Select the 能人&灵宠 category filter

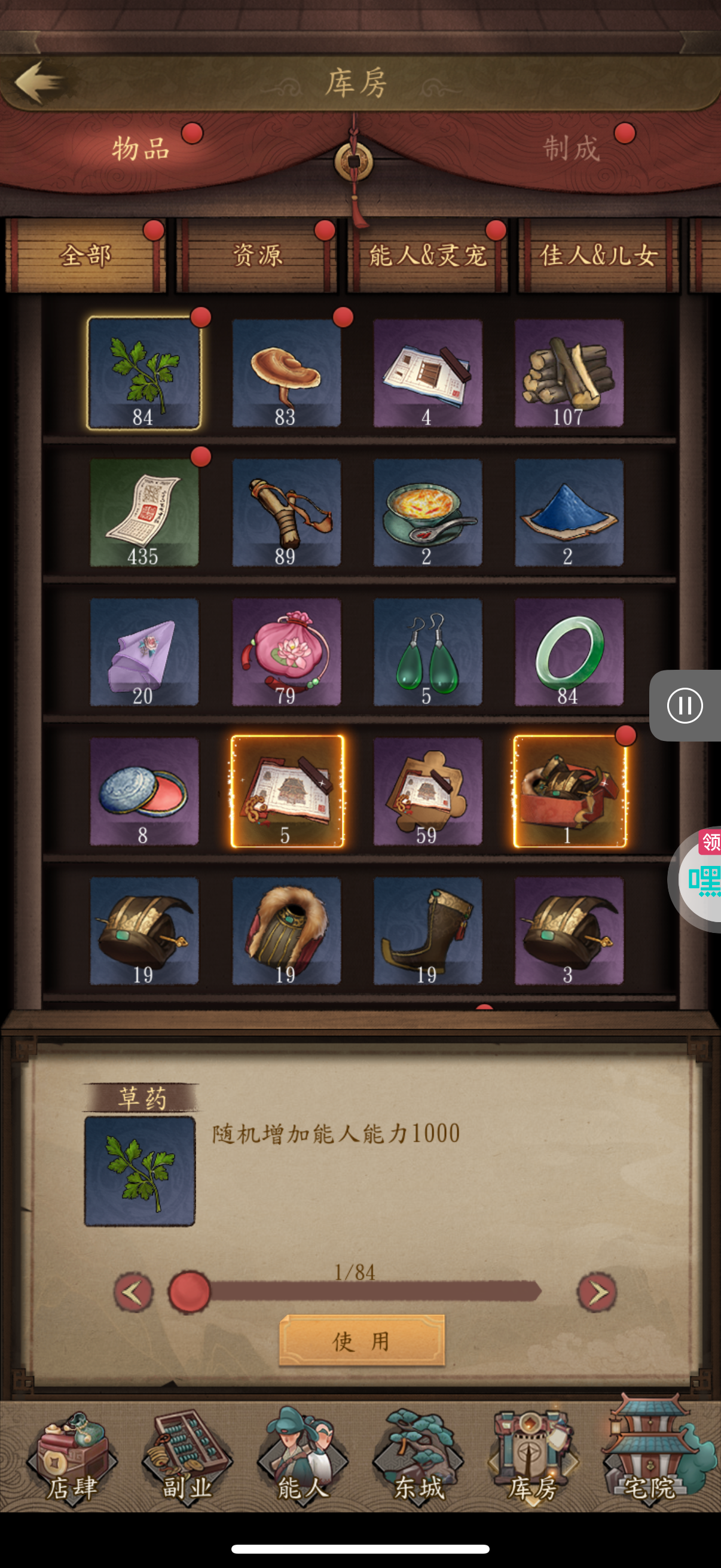(427, 256)
